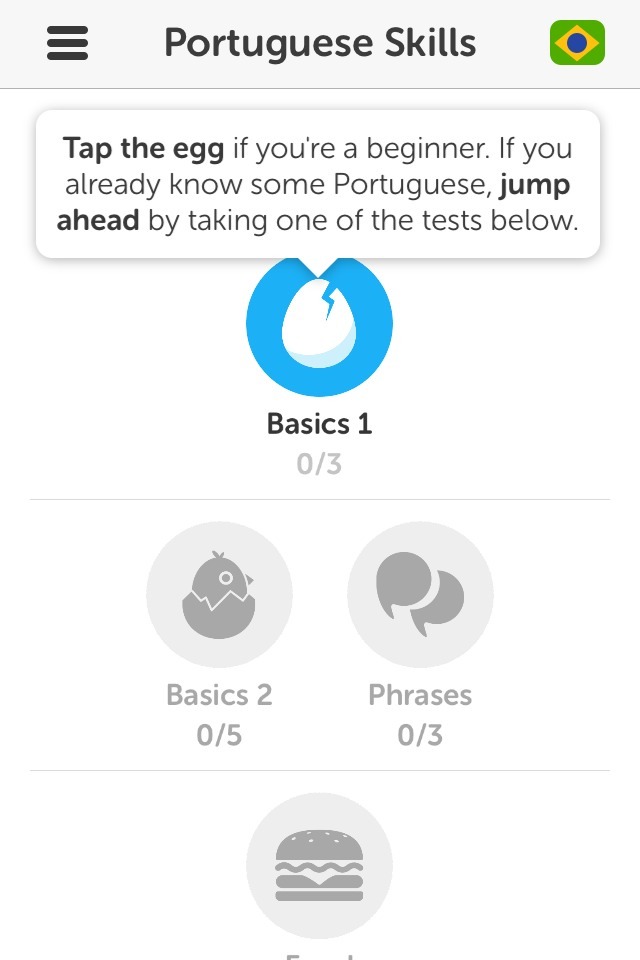This screenshot has width=640, height=960.
Task: Select the Phrases skill
Action: [420, 595]
